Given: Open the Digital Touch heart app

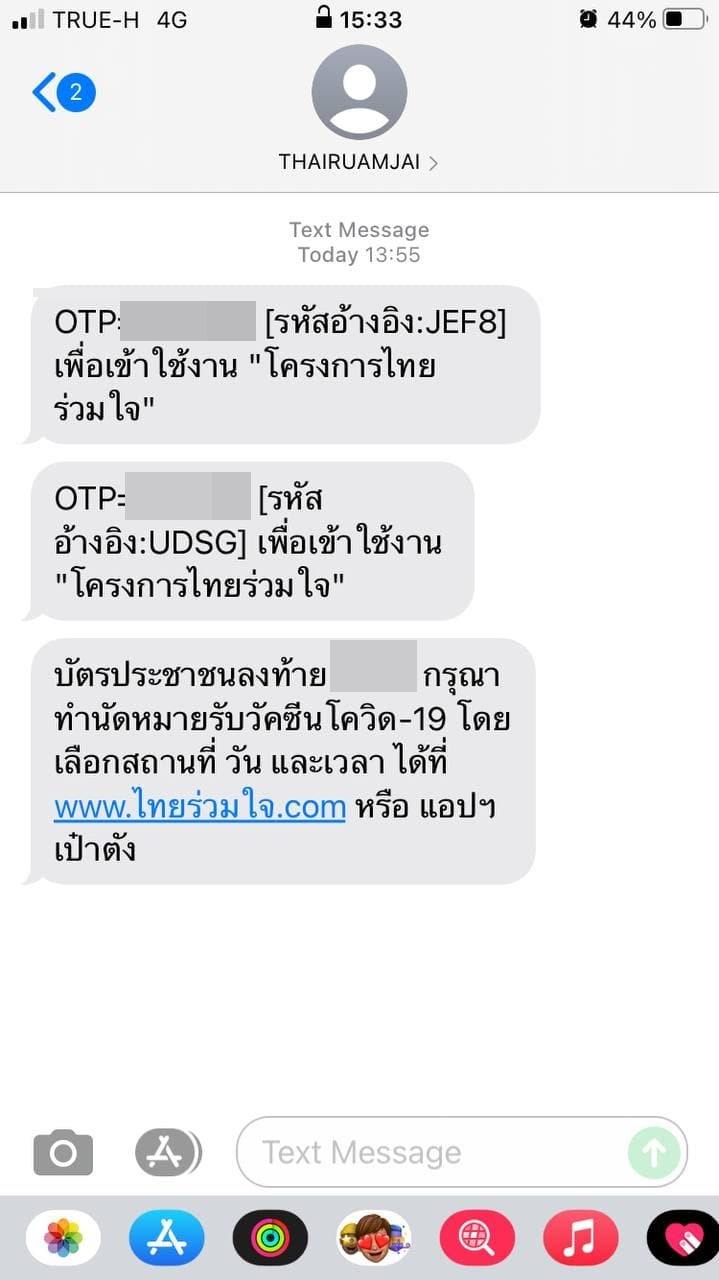Looking at the screenshot, I should [684, 1238].
